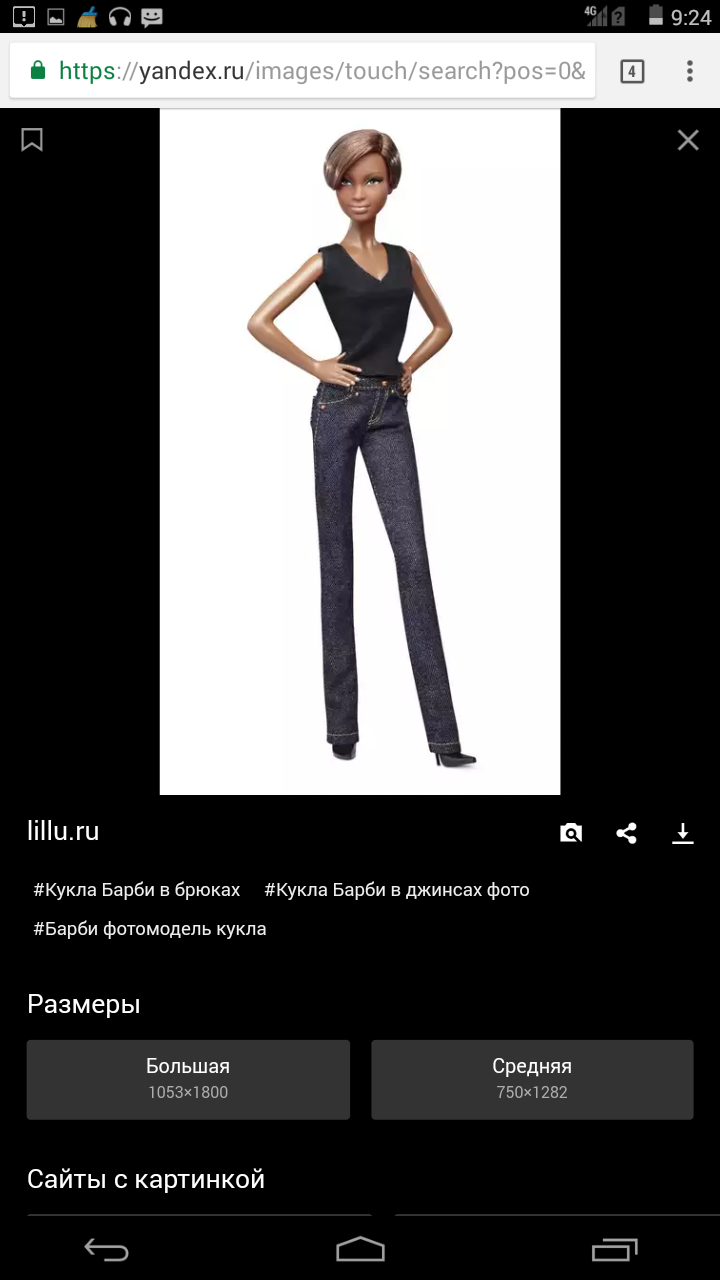Tap the browser address bar
Screen dimensions: 720x1280
(302, 71)
